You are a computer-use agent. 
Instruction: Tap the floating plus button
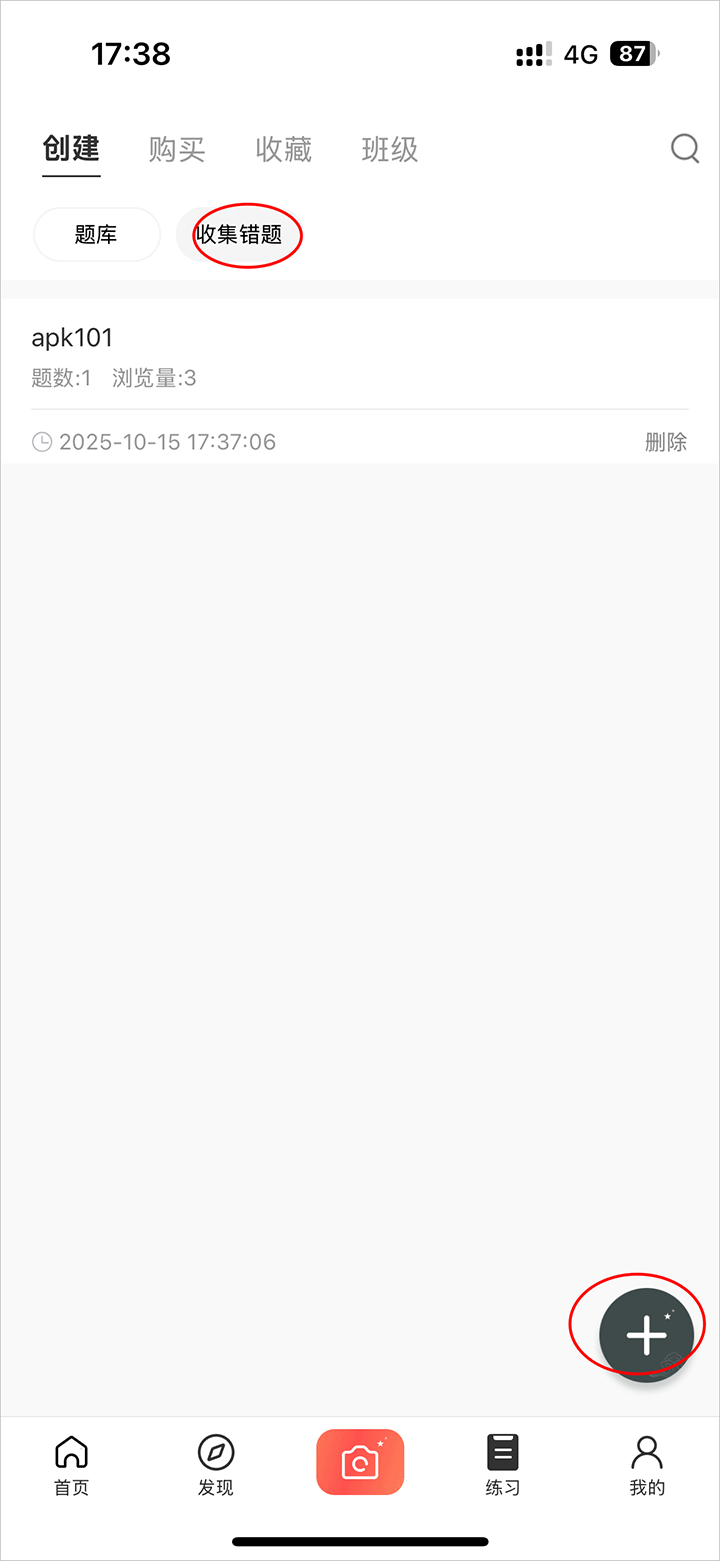pyautogui.click(x=646, y=1334)
